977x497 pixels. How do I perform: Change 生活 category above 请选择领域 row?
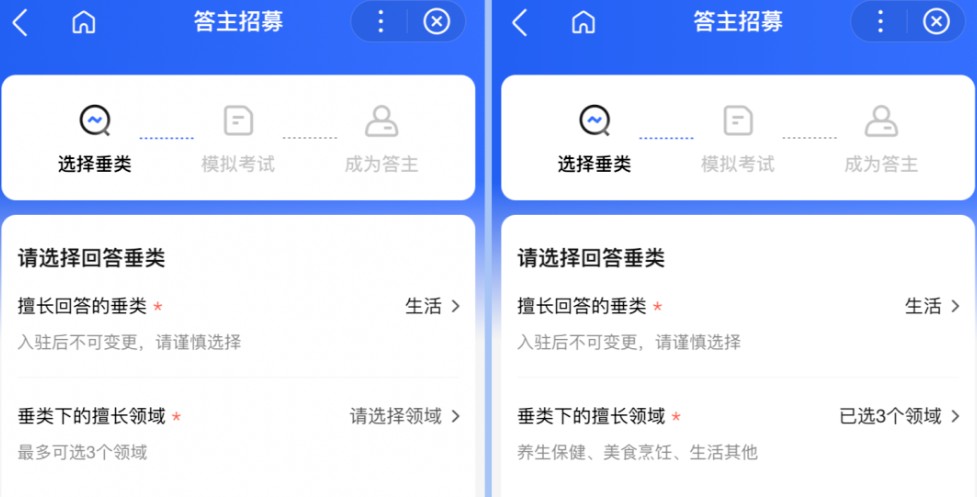click(x=432, y=306)
